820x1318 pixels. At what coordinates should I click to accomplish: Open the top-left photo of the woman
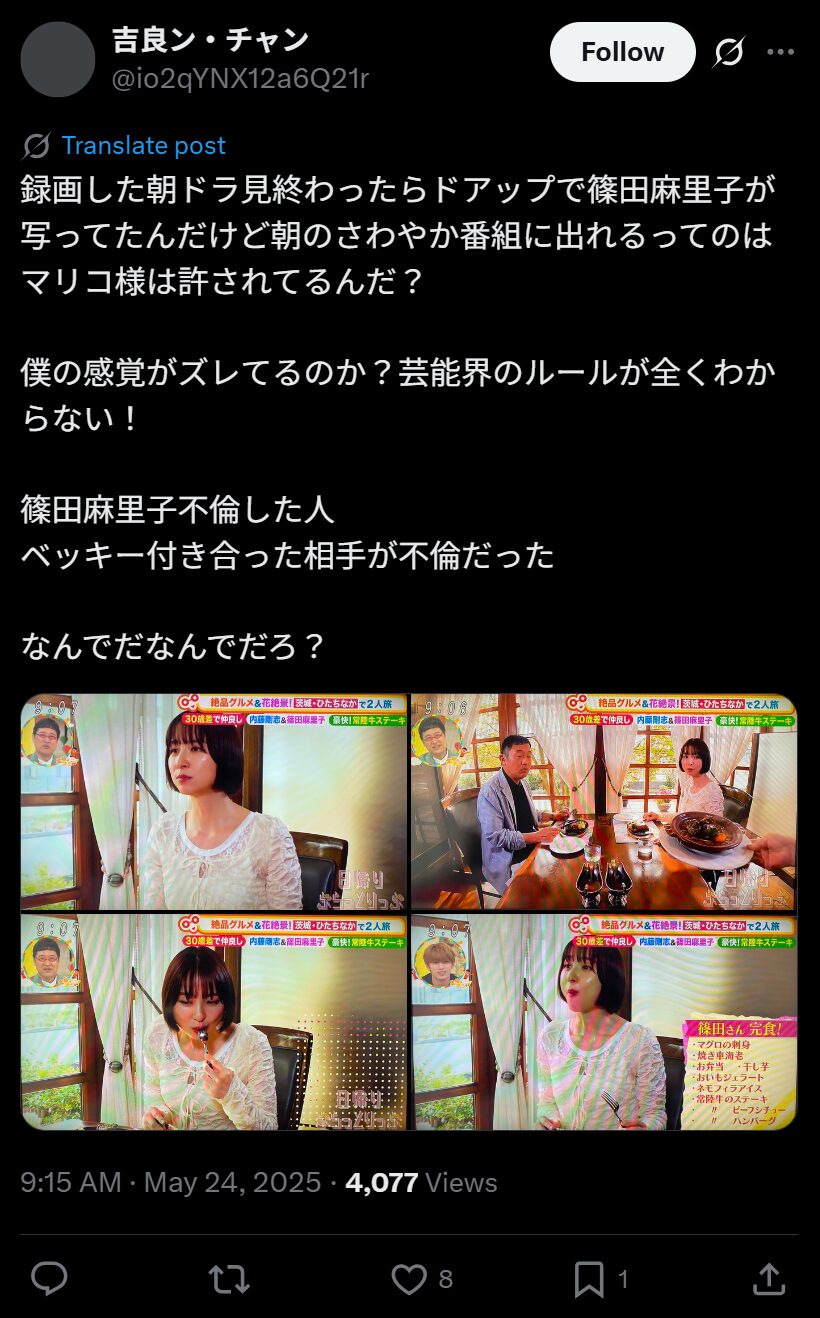click(x=214, y=801)
